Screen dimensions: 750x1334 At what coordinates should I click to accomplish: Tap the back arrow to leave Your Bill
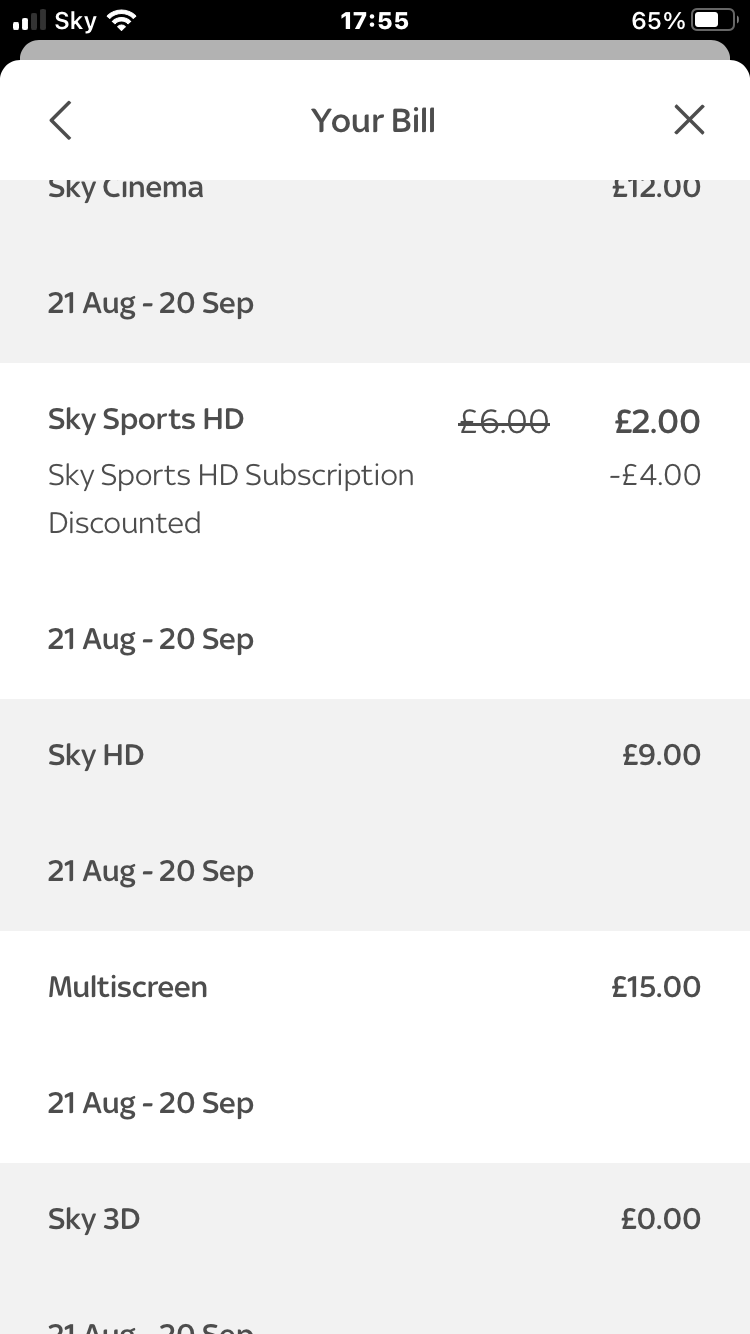pos(60,119)
